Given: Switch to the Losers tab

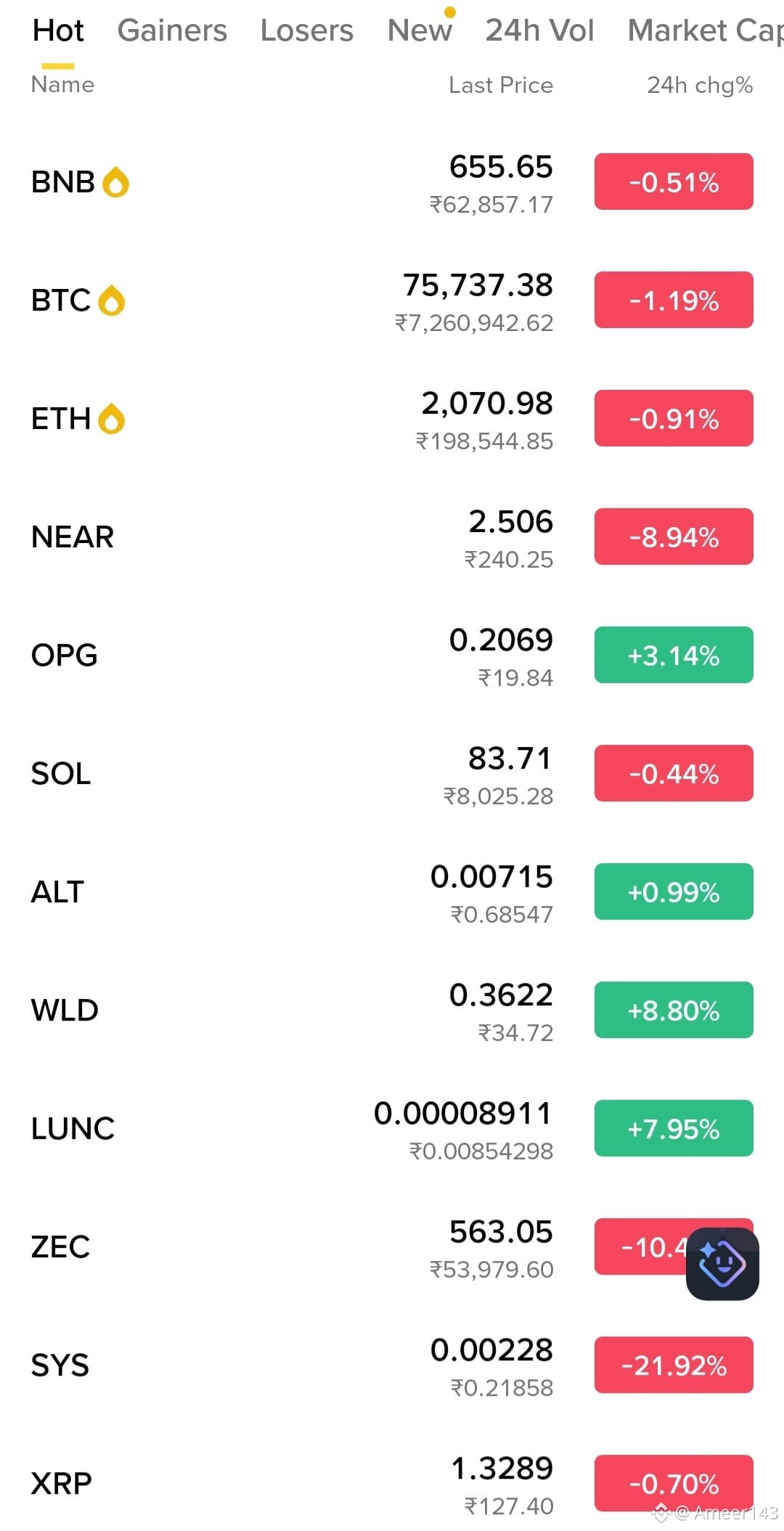Looking at the screenshot, I should click(x=306, y=30).
